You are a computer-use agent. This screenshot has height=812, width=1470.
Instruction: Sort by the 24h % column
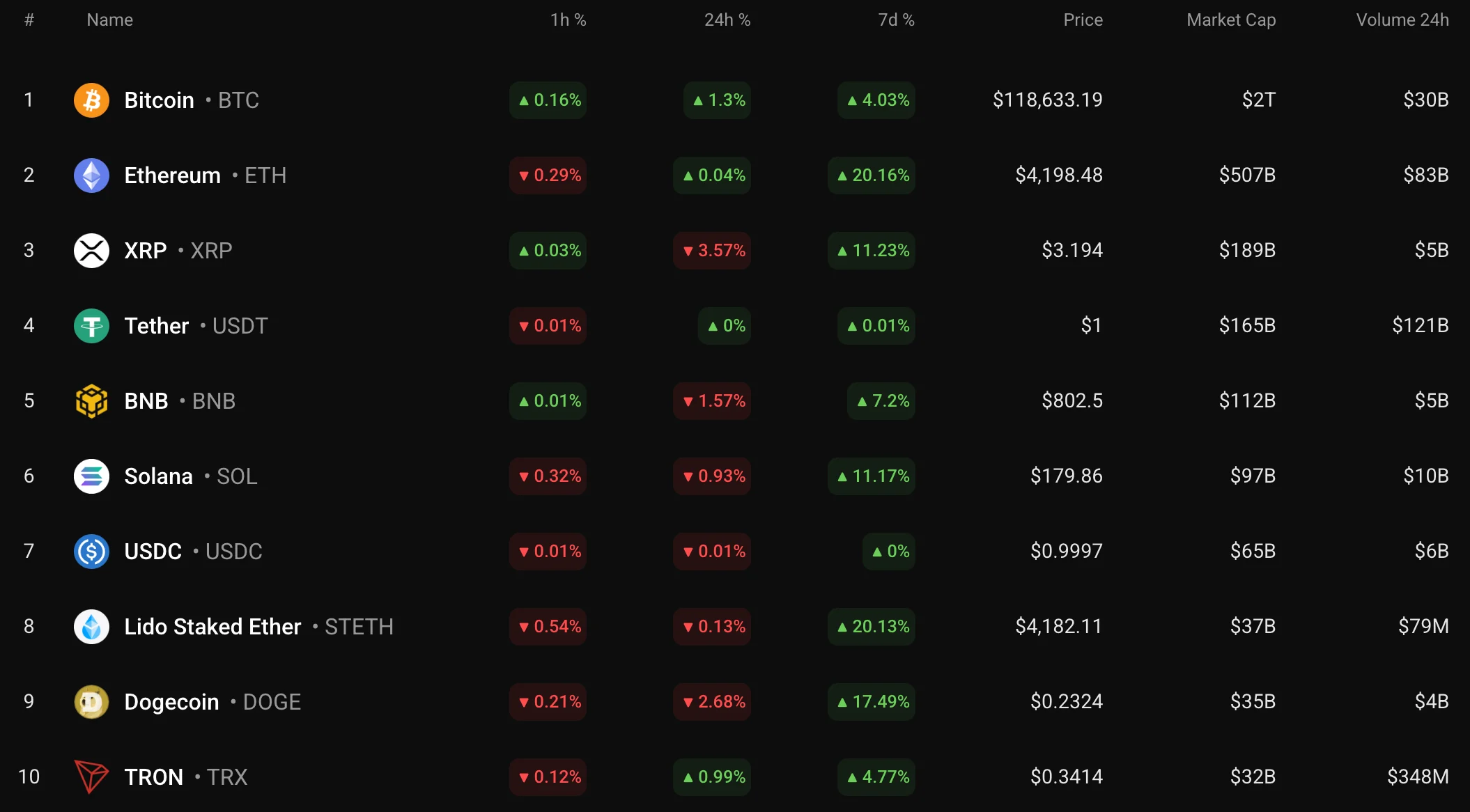(727, 20)
